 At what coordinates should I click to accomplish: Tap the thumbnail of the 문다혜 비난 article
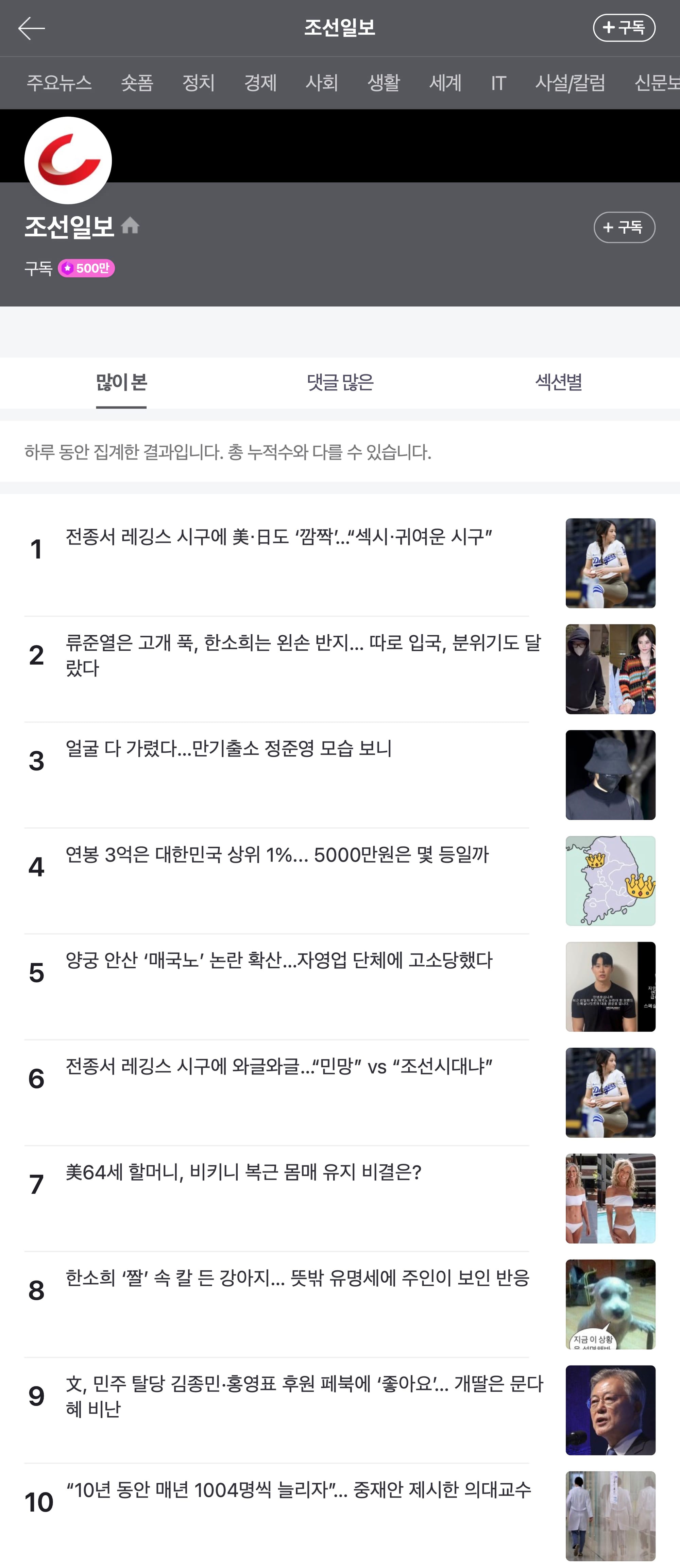pos(610,1410)
